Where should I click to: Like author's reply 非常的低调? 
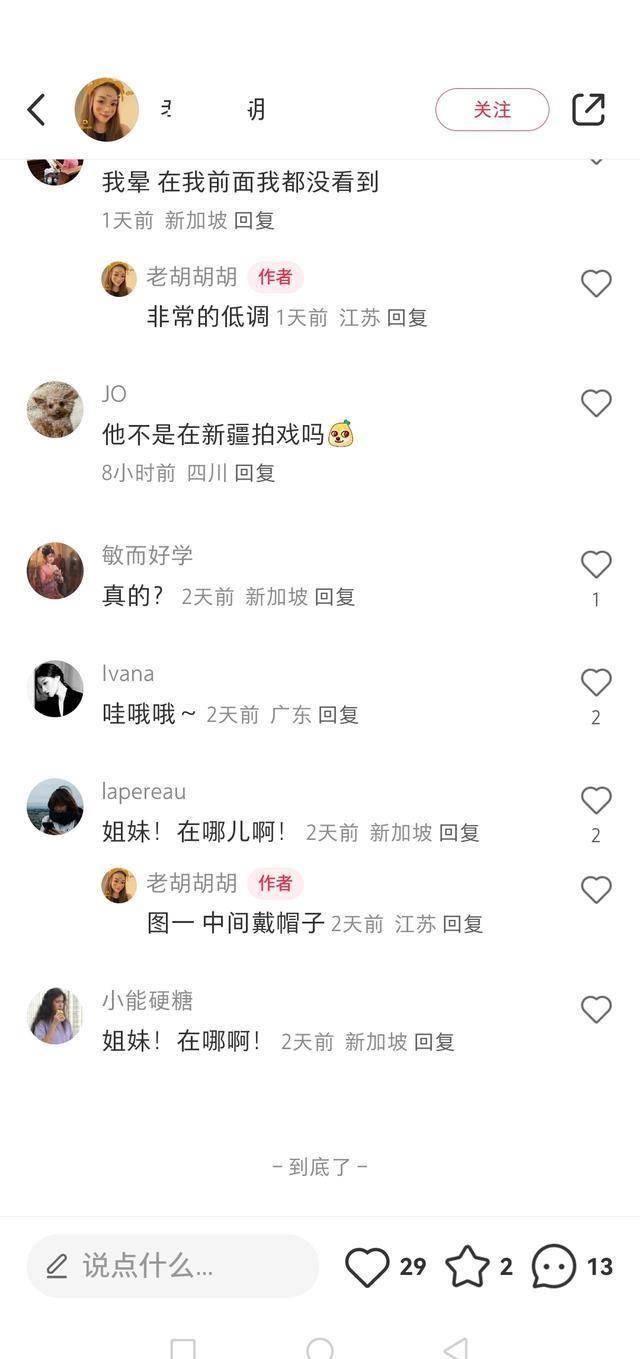(x=596, y=284)
